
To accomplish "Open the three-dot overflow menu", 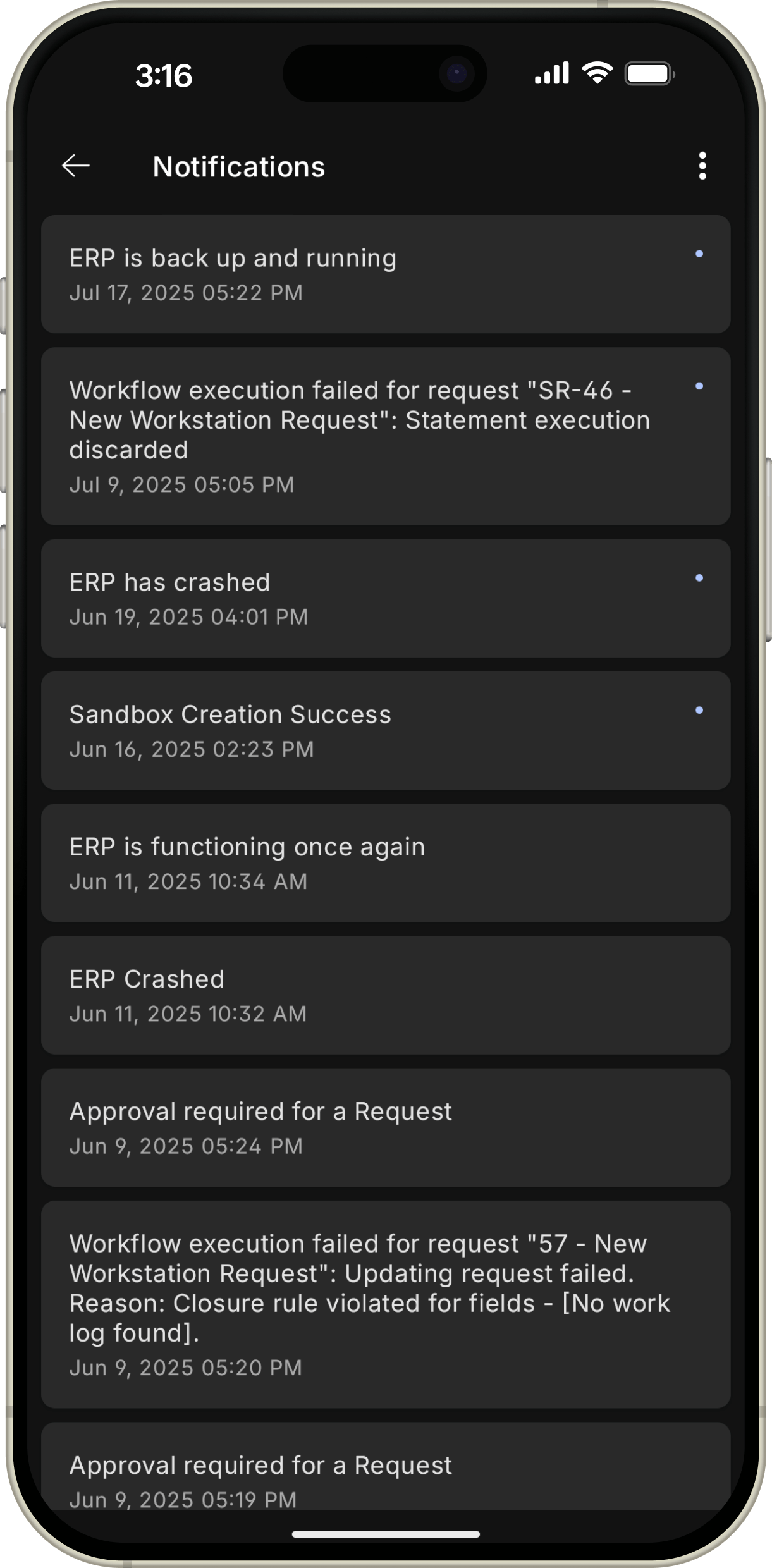I will pos(702,166).
